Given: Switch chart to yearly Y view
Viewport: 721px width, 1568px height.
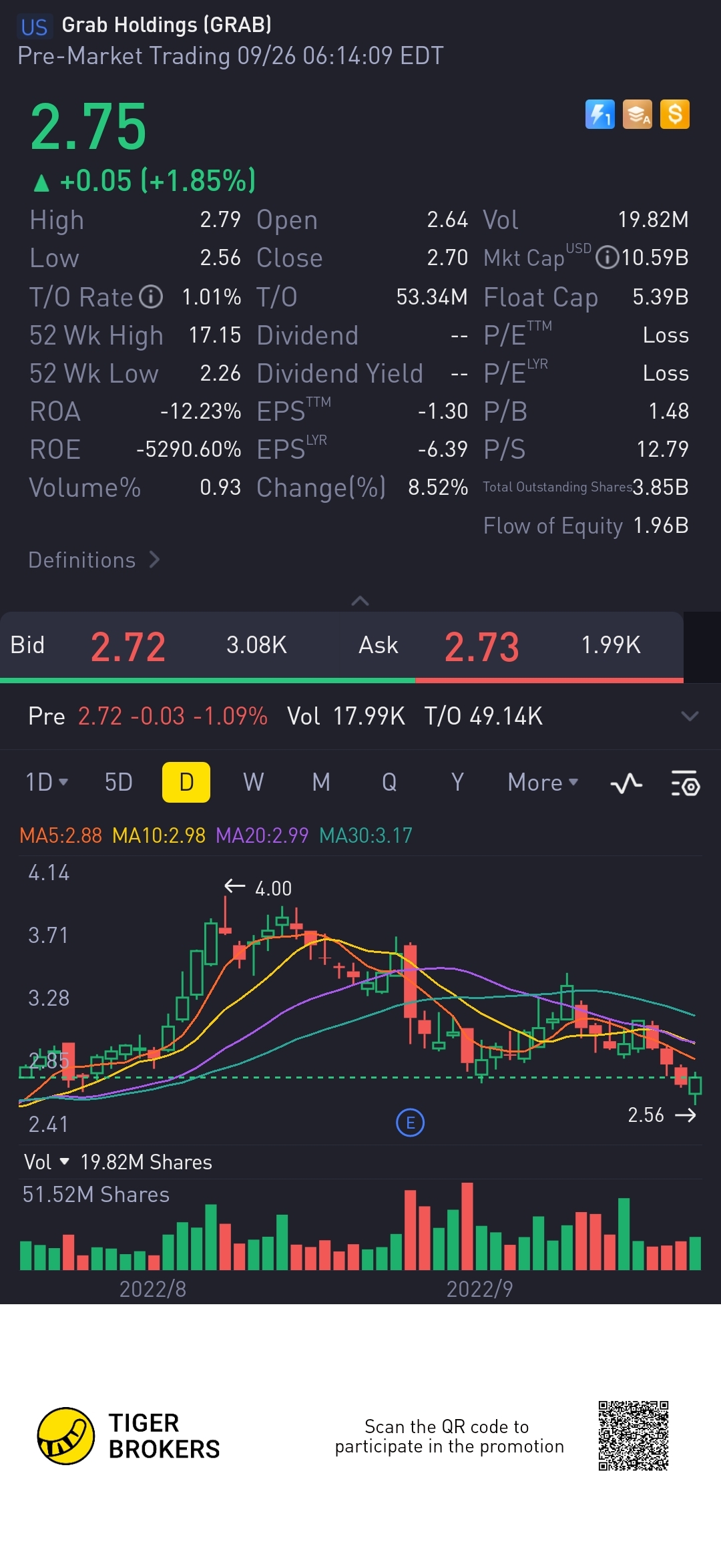Looking at the screenshot, I should pos(457,782).
